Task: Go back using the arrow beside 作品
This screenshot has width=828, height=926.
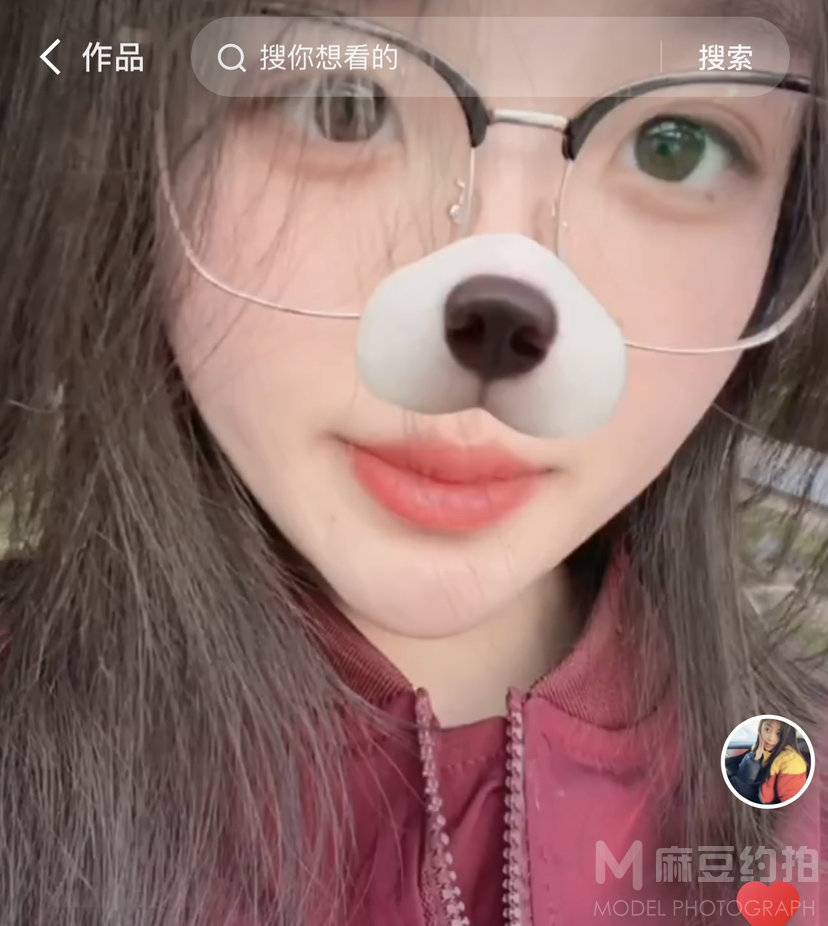Action: [x=50, y=57]
